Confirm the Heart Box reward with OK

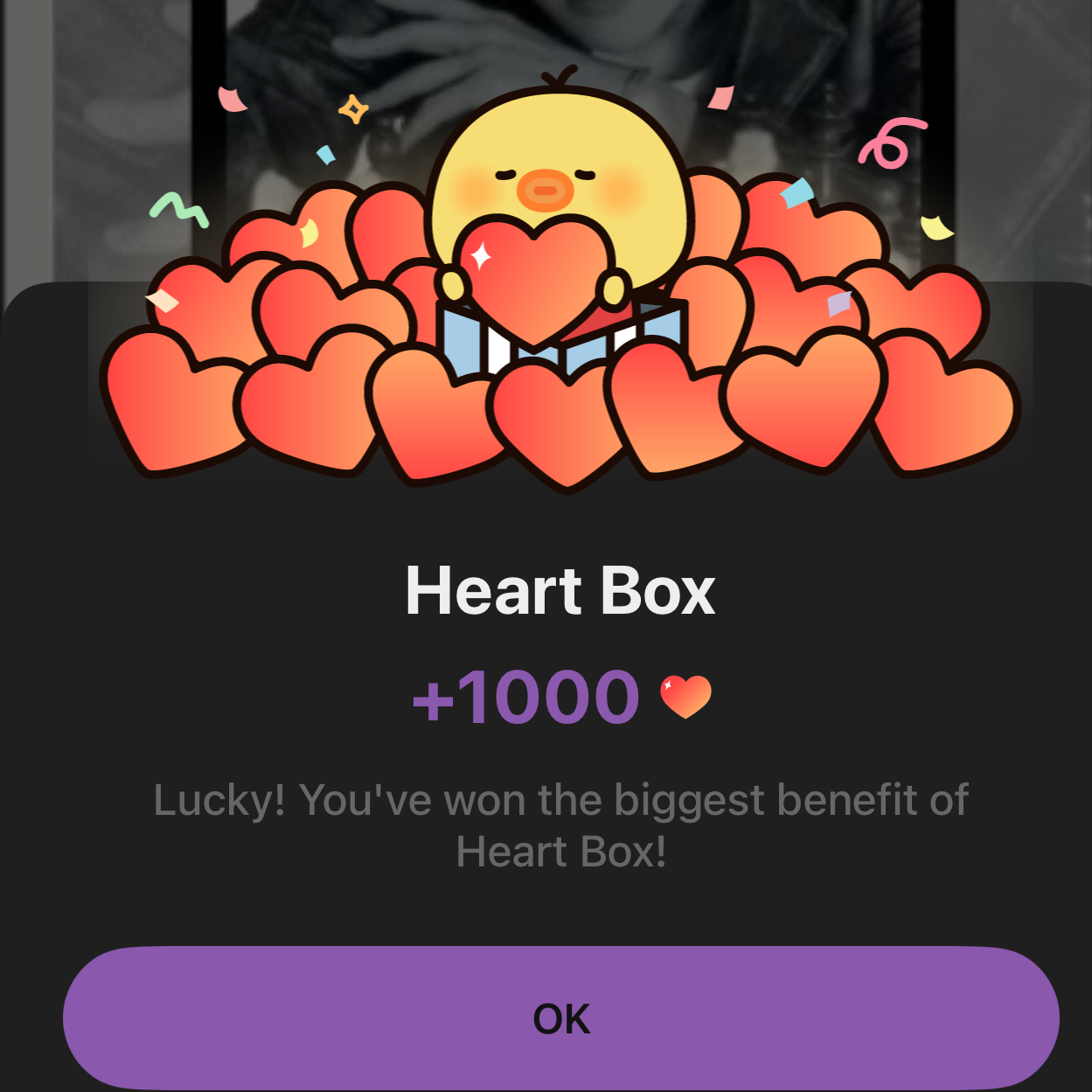(561, 1018)
